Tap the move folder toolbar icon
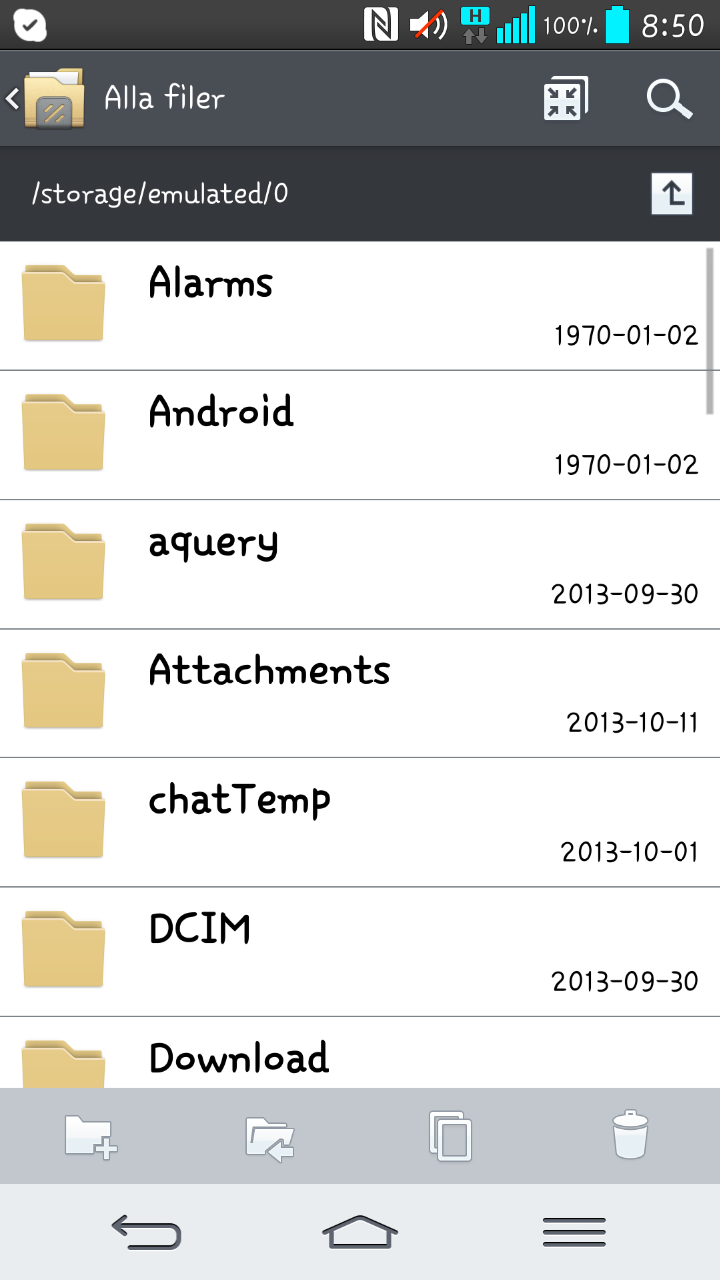The height and width of the screenshot is (1280, 720). [270, 1136]
